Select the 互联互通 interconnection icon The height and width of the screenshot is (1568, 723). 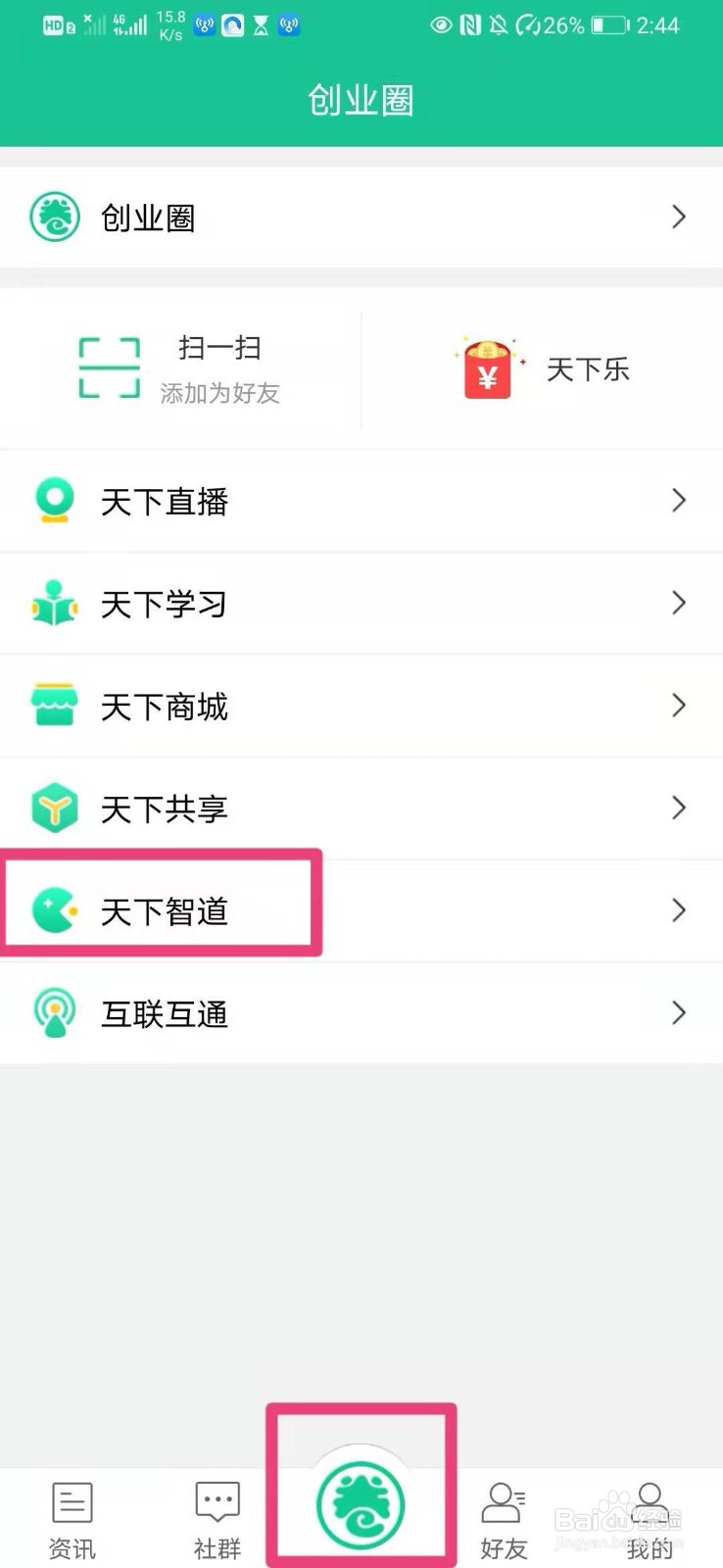click(x=54, y=1013)
